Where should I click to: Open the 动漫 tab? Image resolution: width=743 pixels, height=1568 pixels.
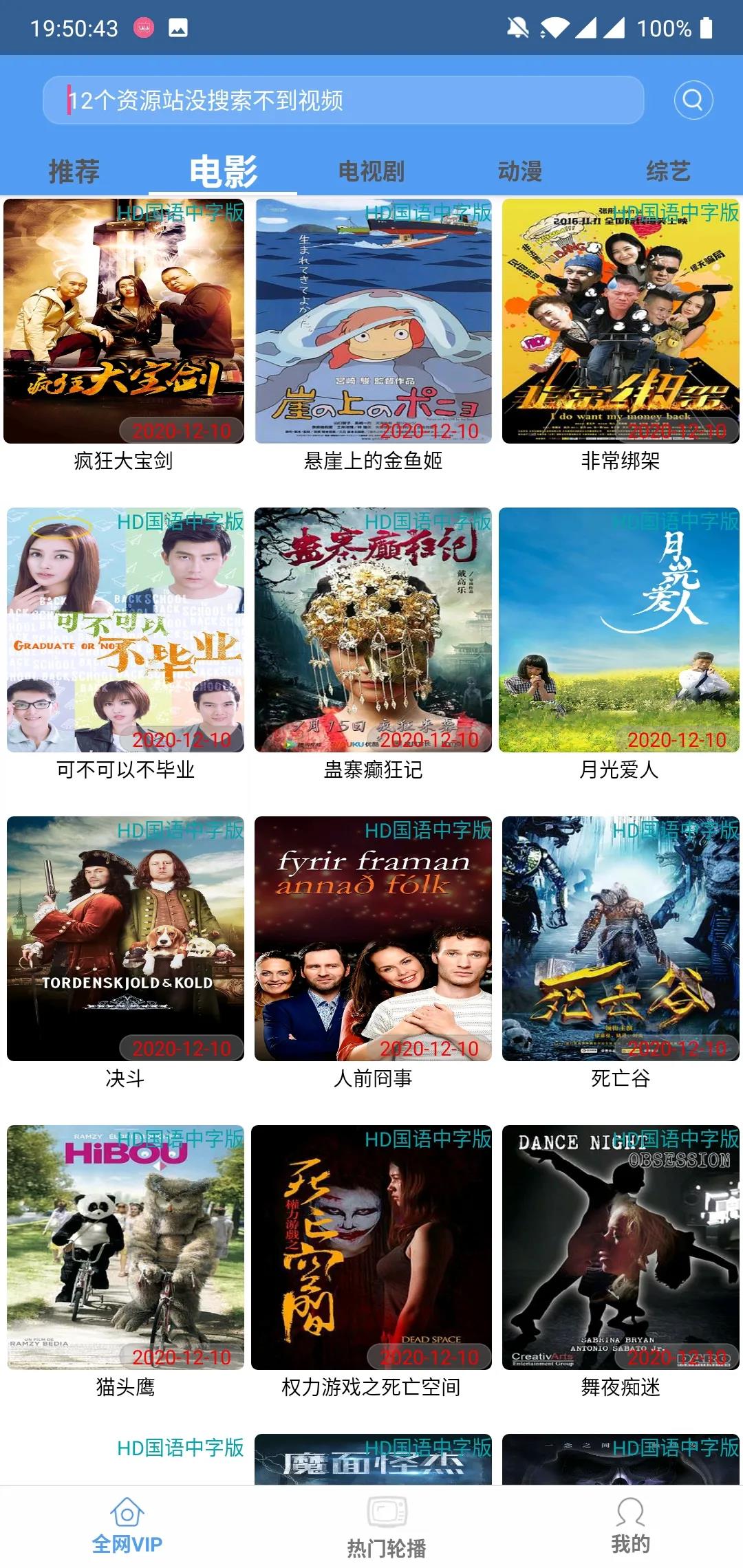pyautogui.click(x=520, y=171)
